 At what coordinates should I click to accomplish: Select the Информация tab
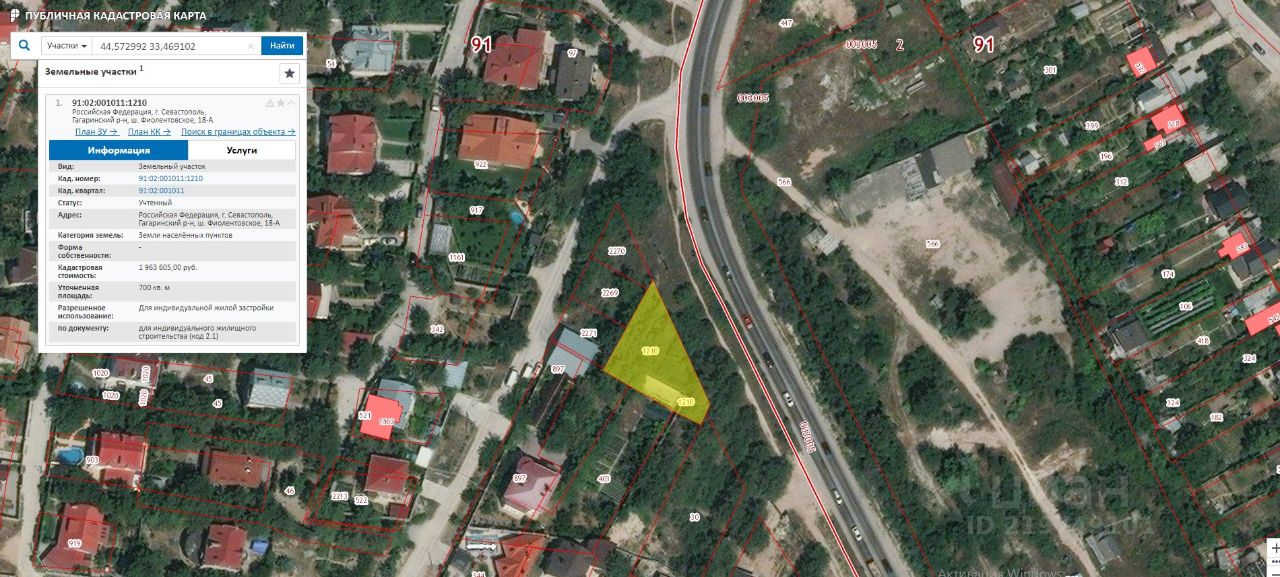tap(118, 150)
